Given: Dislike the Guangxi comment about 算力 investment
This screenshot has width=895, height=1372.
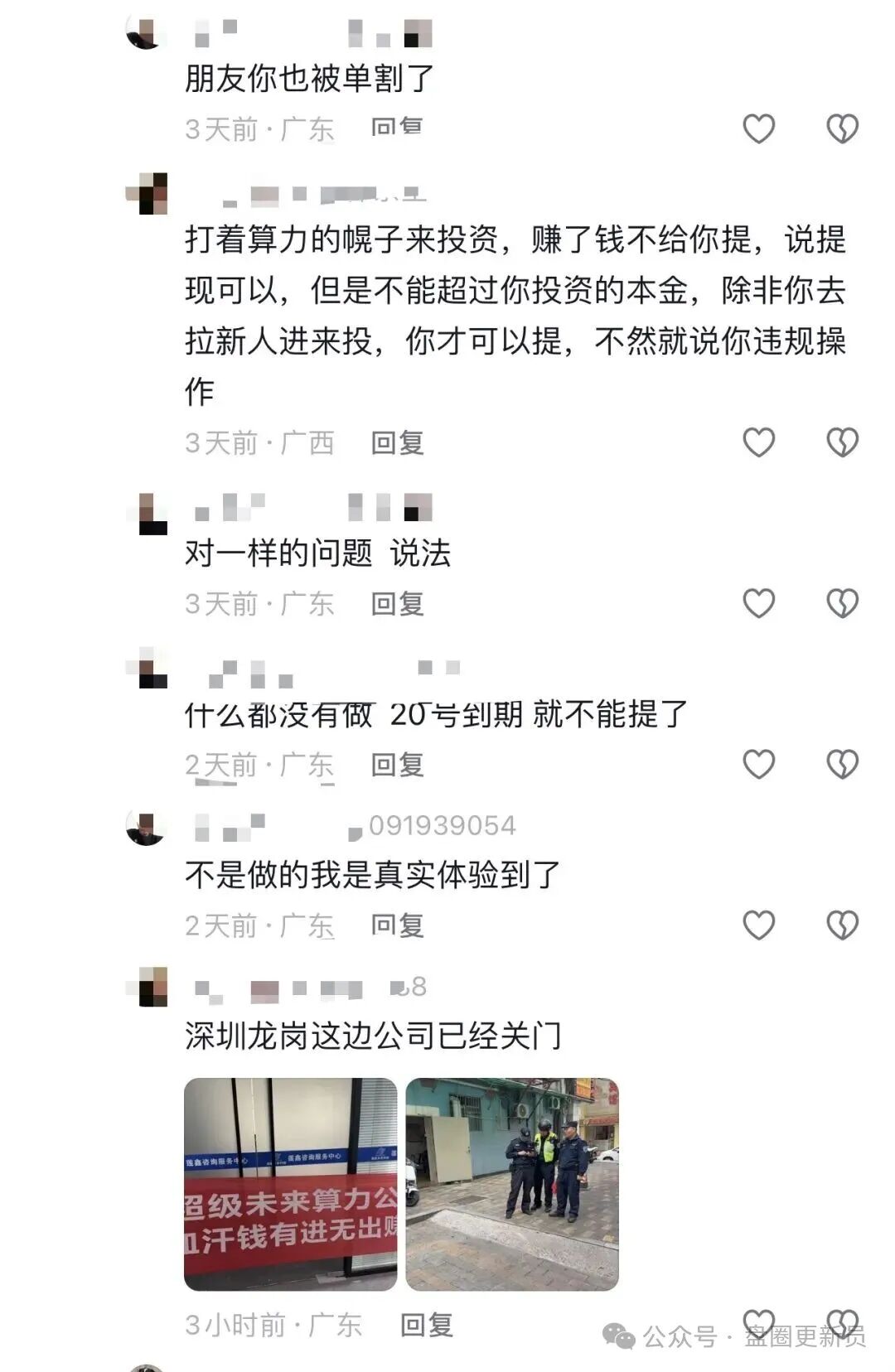Looking at the screenshot, I should [842, 442].
